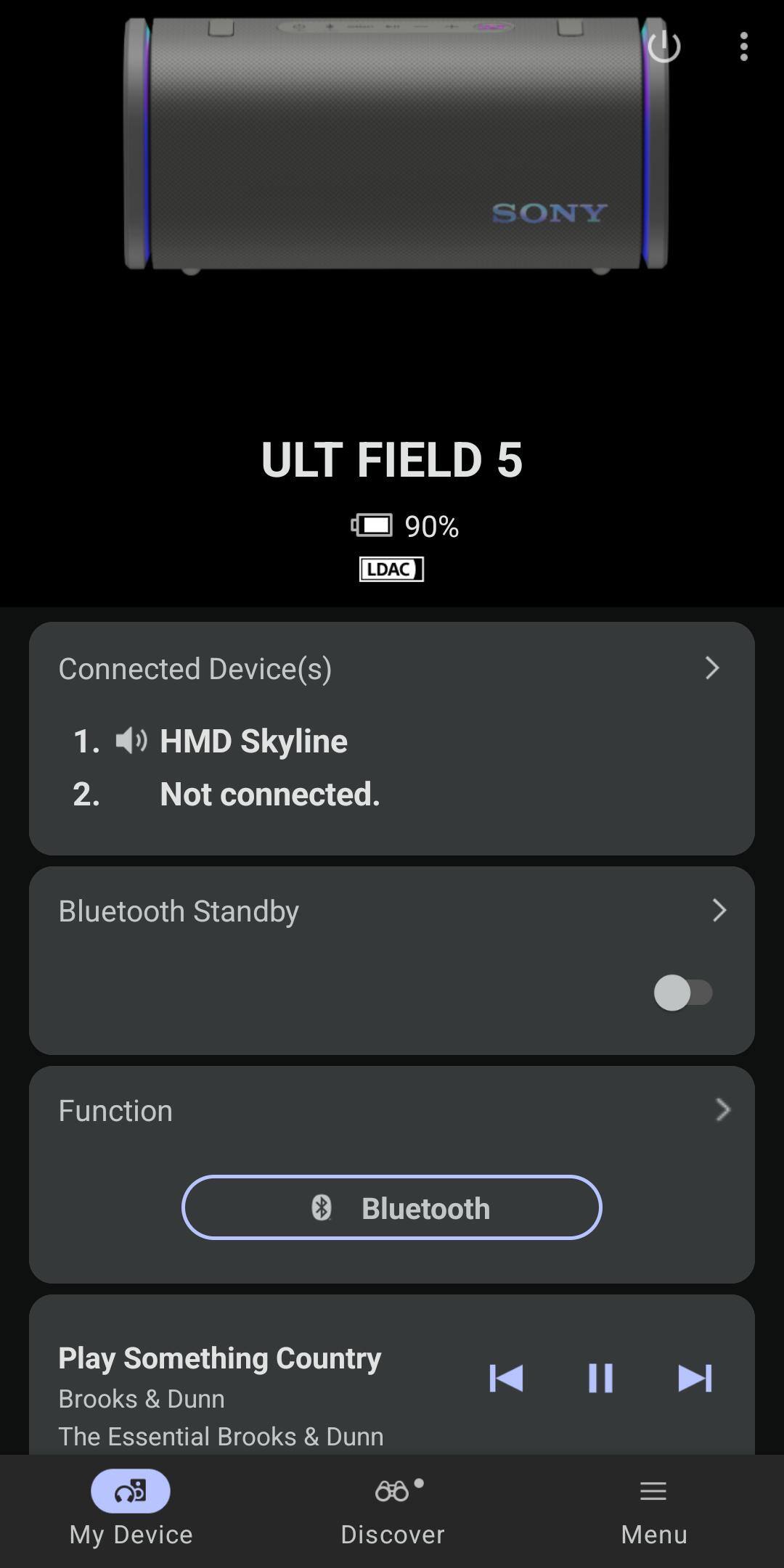
Task: Skip to the next track
Action: pyautogui.click(x=695, y=1378)
